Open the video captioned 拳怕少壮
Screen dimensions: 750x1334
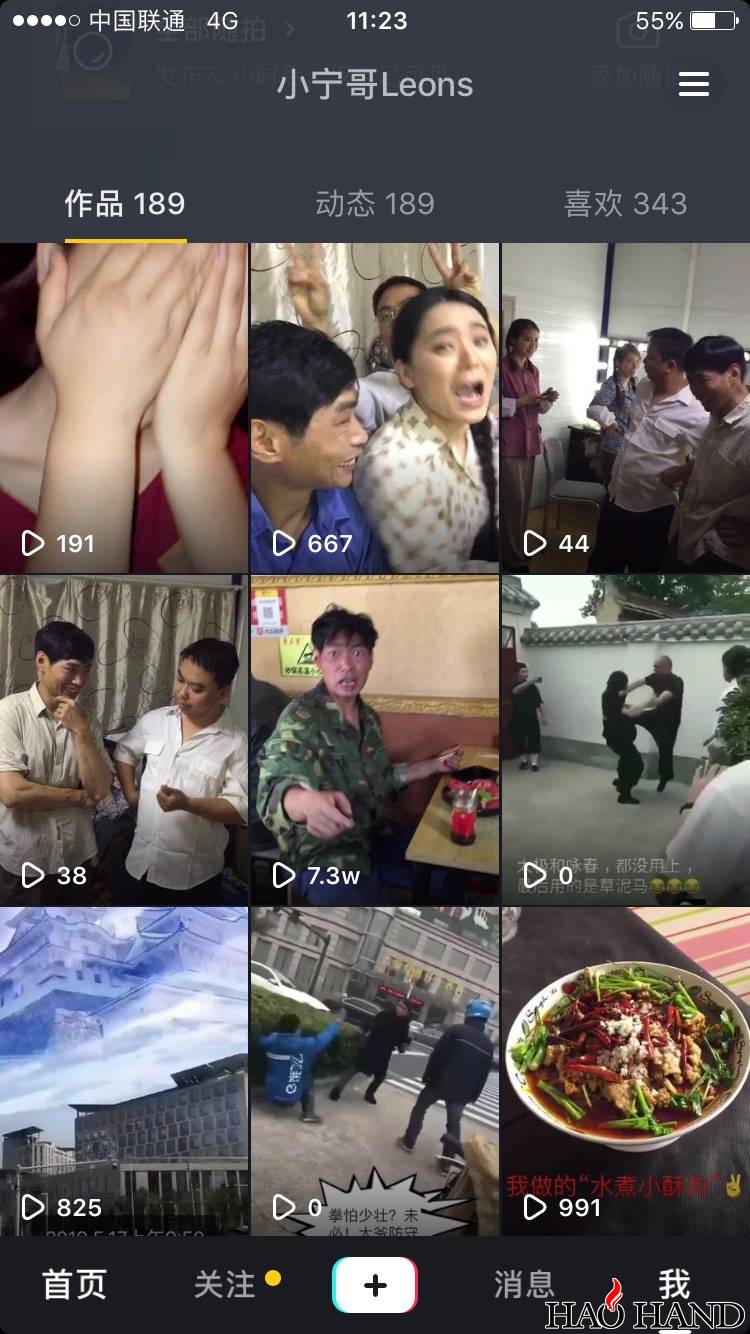(x=375, y=1072)
